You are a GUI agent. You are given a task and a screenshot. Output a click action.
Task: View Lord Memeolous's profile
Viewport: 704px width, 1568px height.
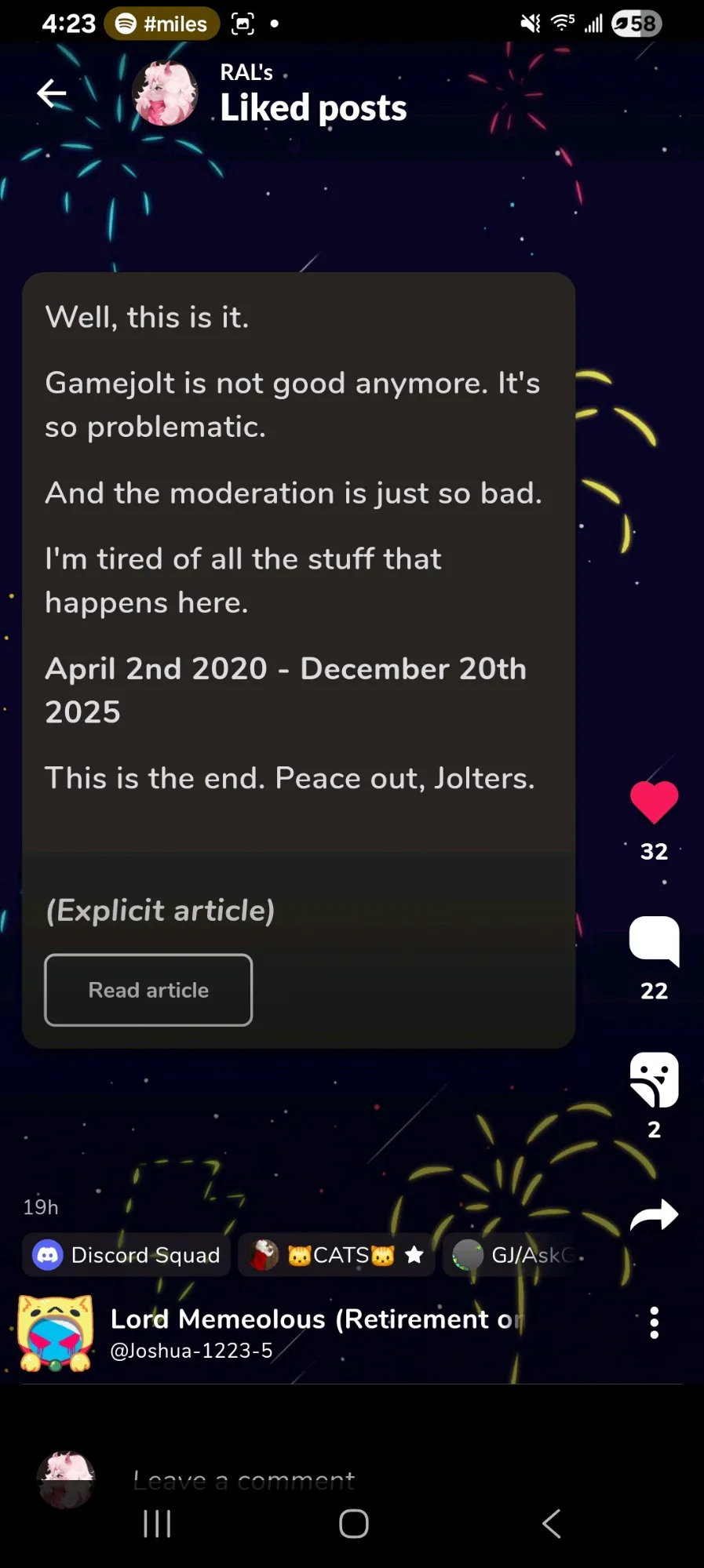click(x=56, y=1333)
